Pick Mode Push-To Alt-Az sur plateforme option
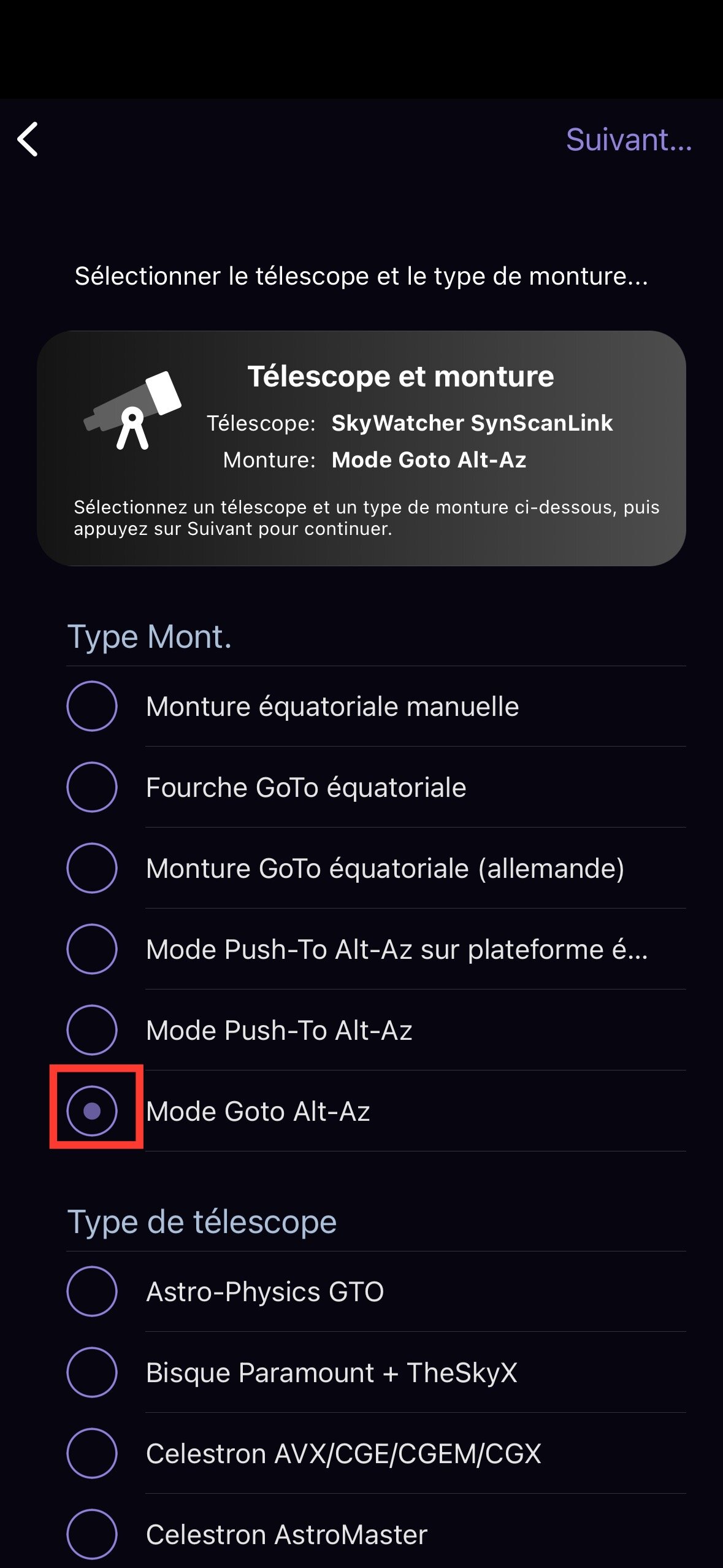Image resolution: width=723 pixels, height=1568 pixels. pos(92,949)
